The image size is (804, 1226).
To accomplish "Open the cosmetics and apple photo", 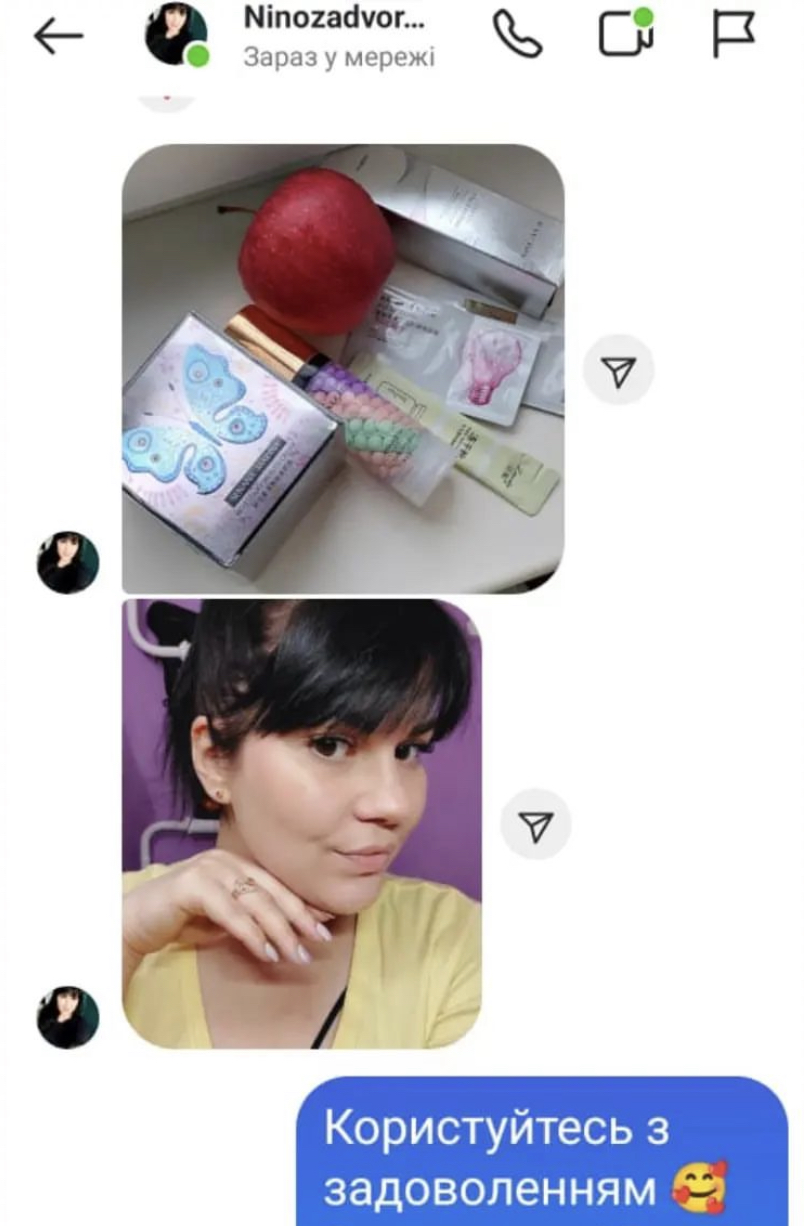I will coord(342,368).
